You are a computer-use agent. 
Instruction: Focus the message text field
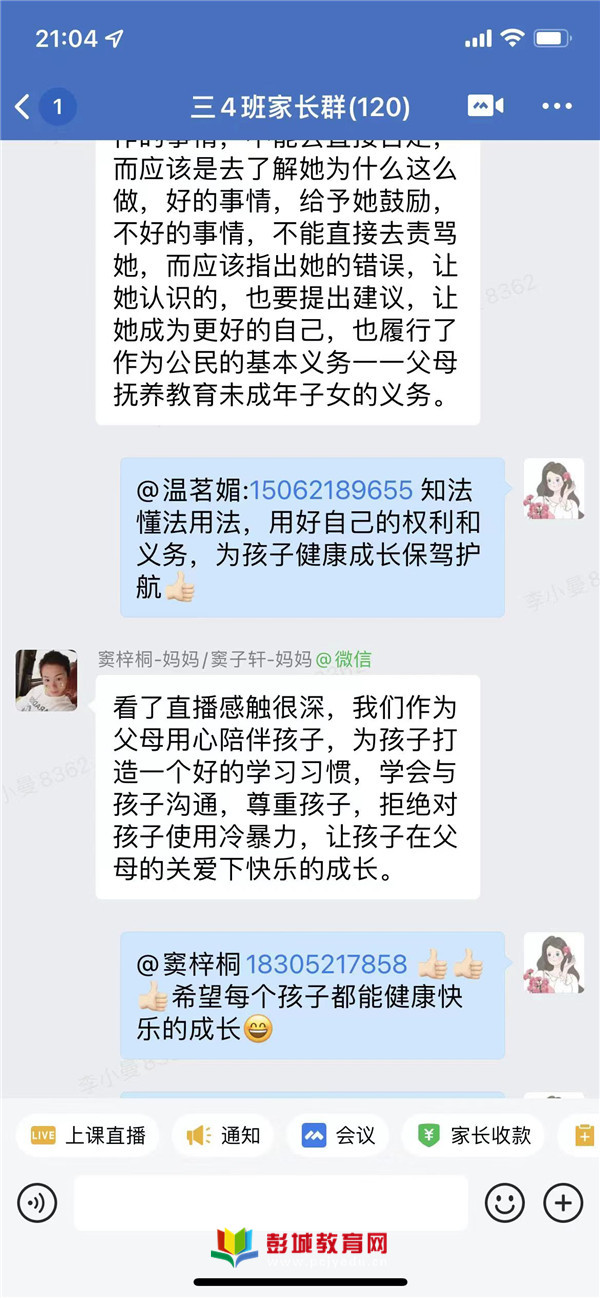270,1202
